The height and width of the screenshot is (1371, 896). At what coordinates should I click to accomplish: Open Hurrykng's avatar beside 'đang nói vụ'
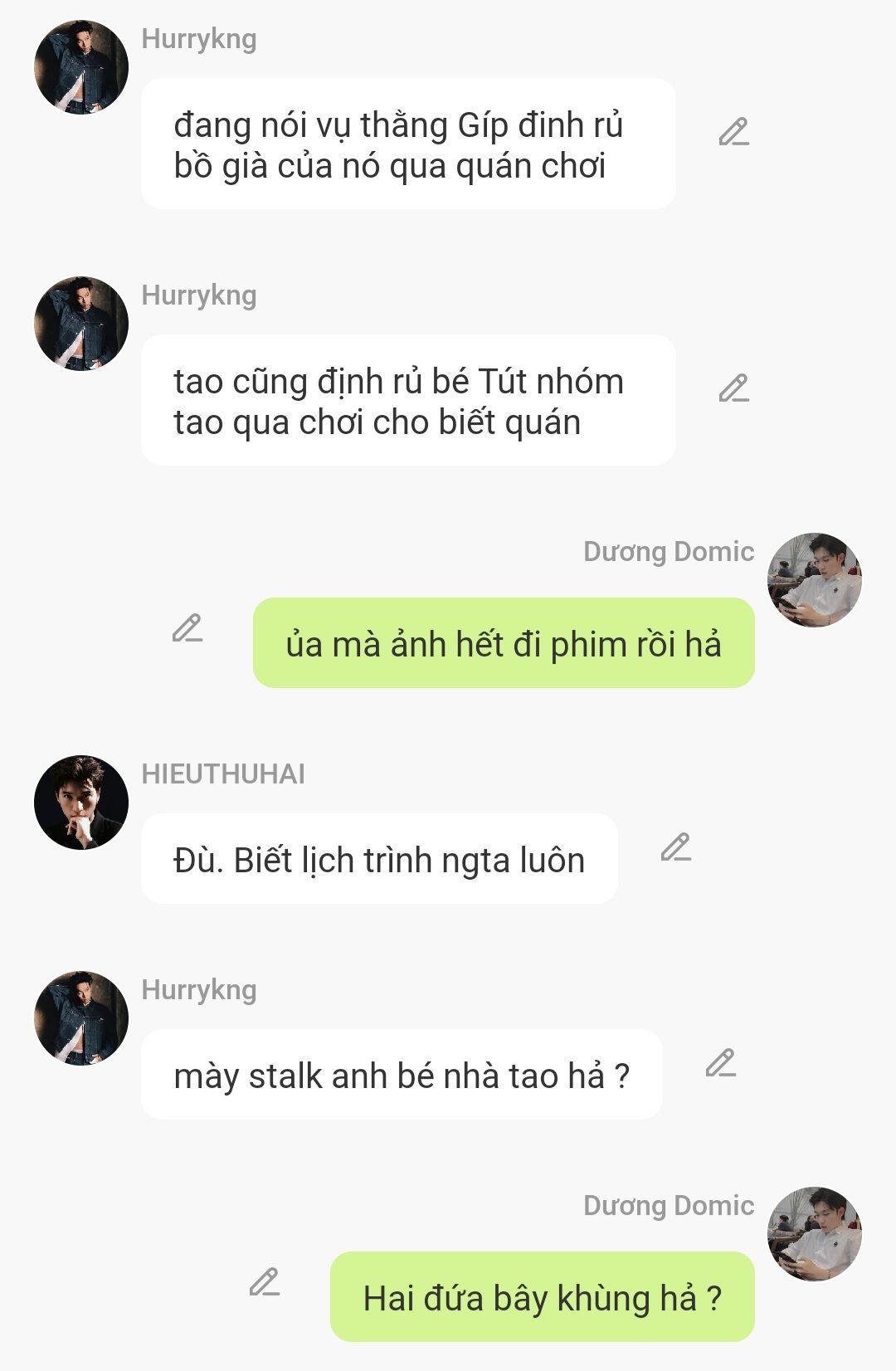tap(81, 67)
